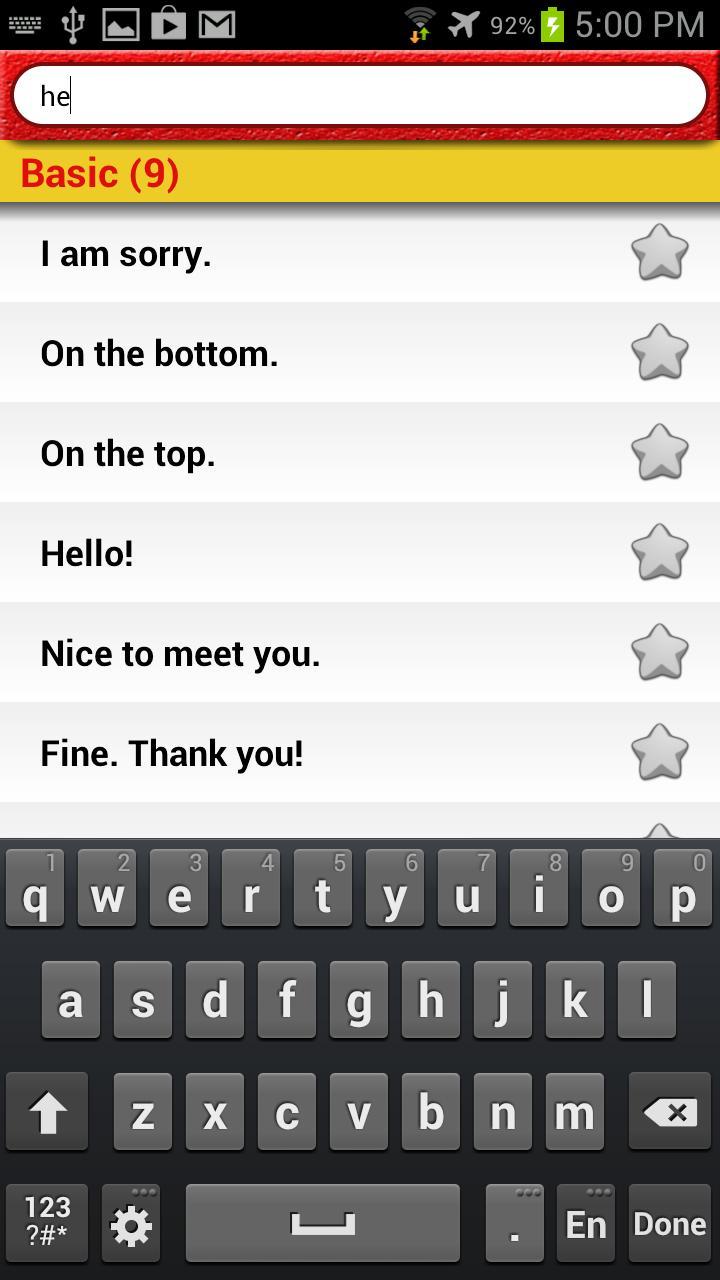Screen dimensions: 720x1280
Task: Star the "On the bottom." phrase
Action: click(x=660, y=352)
